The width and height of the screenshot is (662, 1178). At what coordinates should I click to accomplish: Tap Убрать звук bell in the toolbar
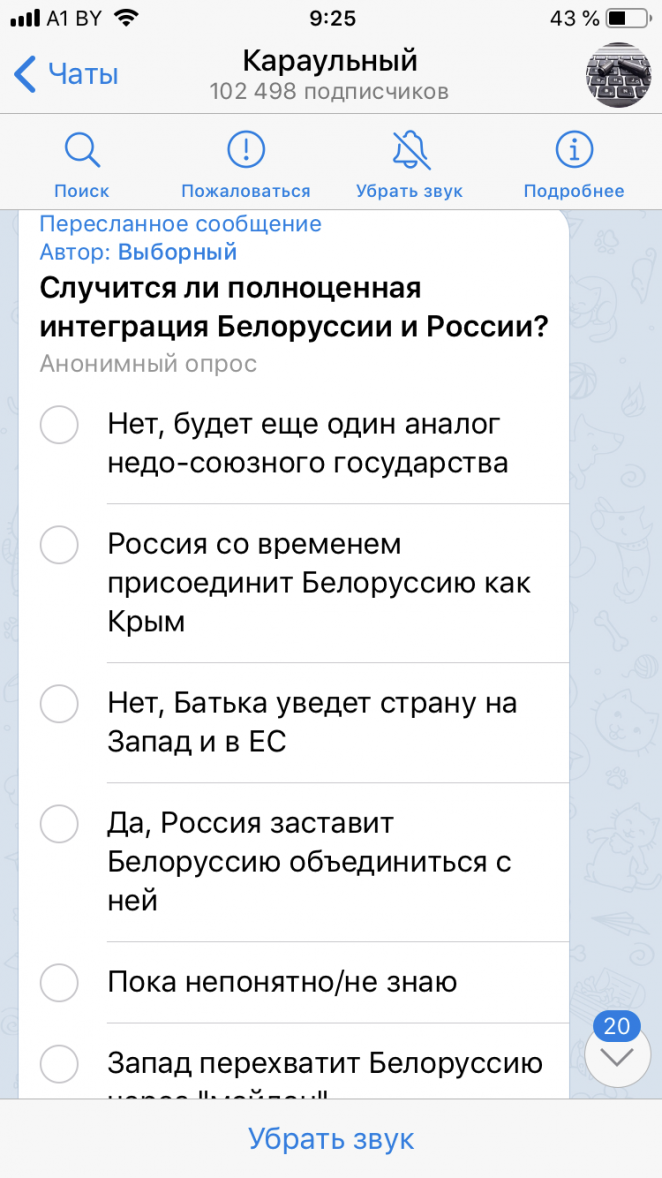[409, 163]
